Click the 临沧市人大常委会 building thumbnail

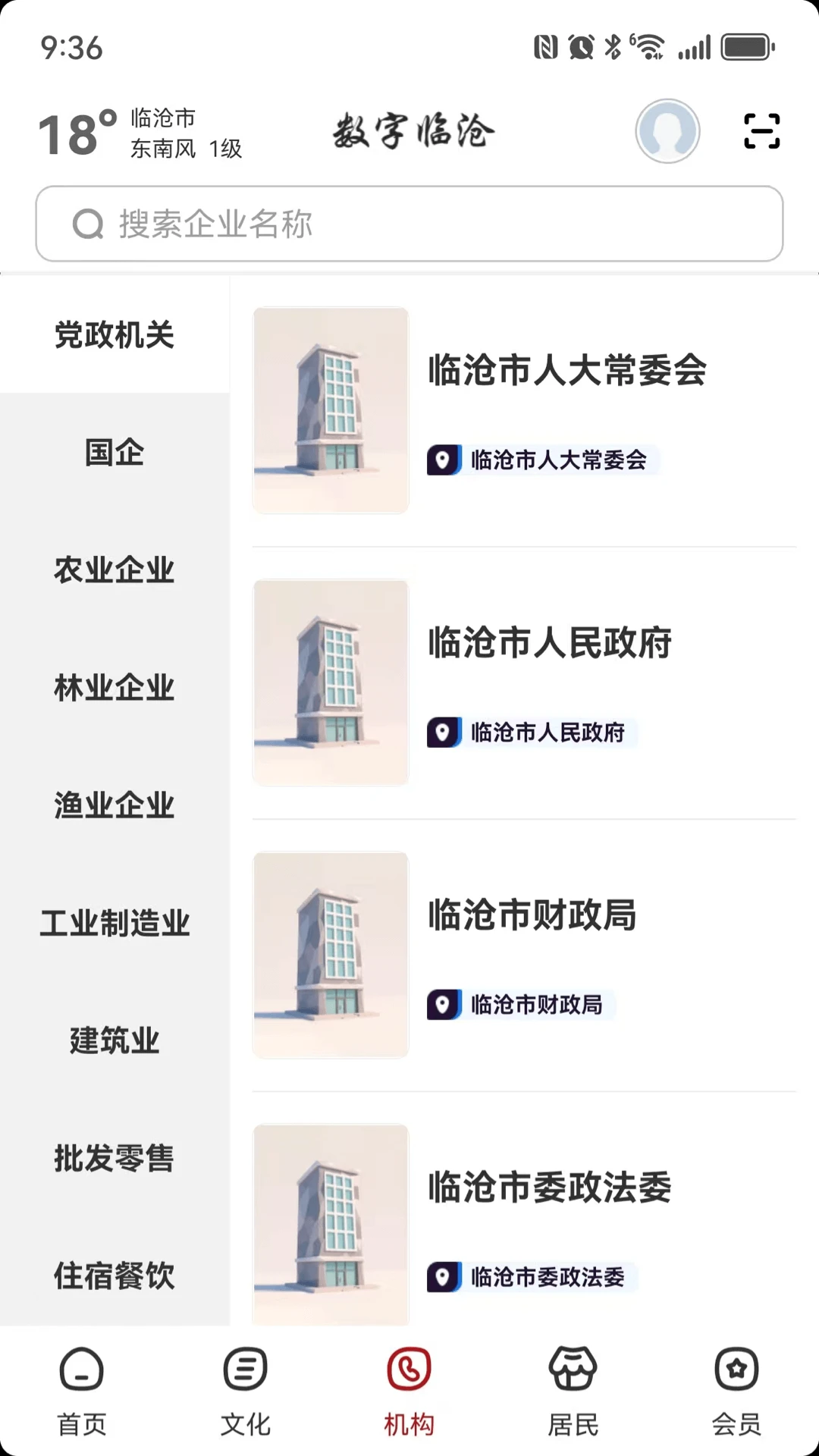point(330,409)
